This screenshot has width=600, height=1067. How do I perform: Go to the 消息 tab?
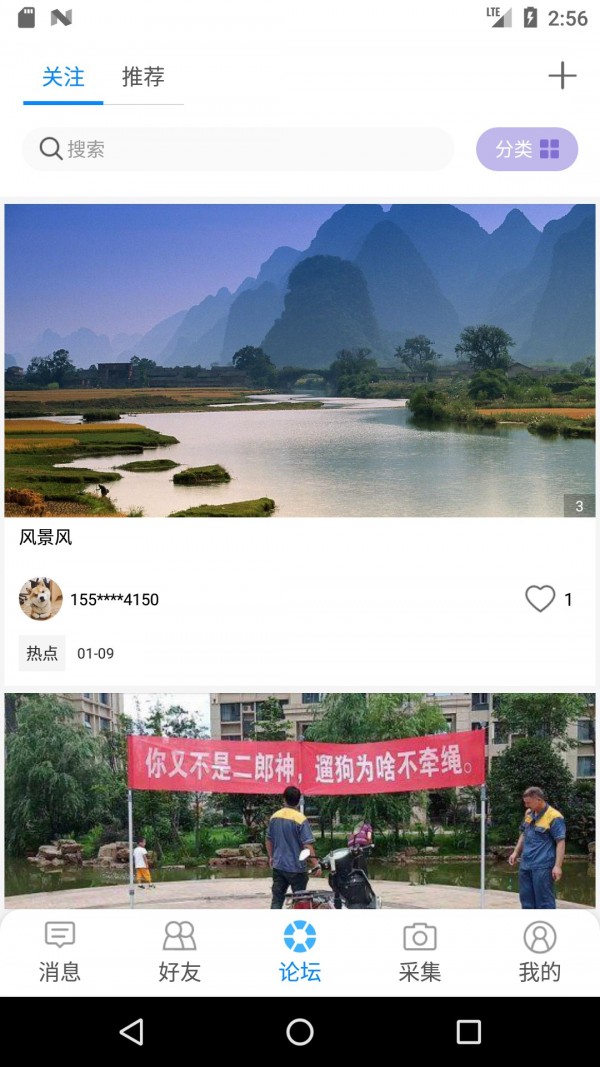60,952
